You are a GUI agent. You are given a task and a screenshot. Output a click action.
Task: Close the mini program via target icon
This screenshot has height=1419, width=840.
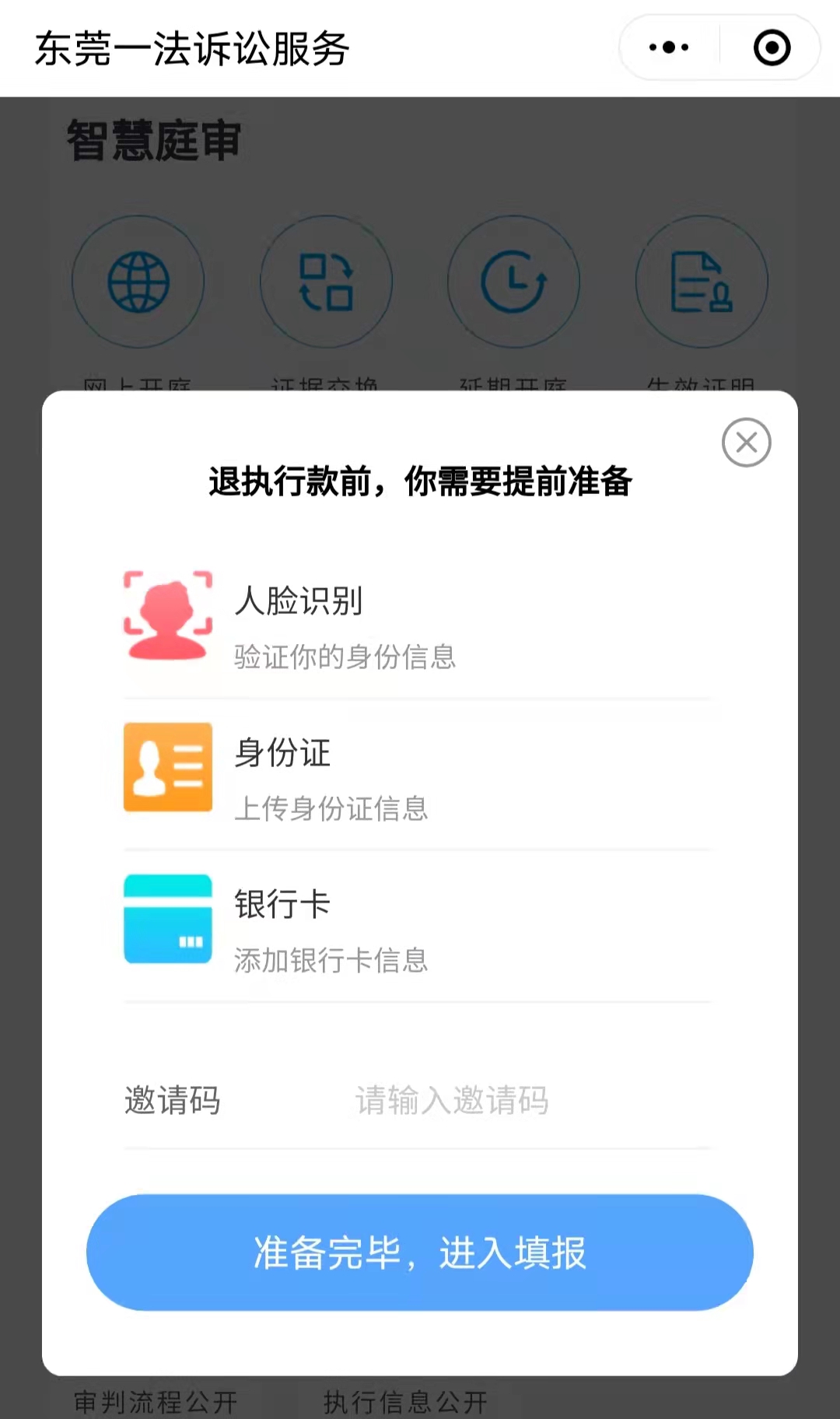coord(772,47)
